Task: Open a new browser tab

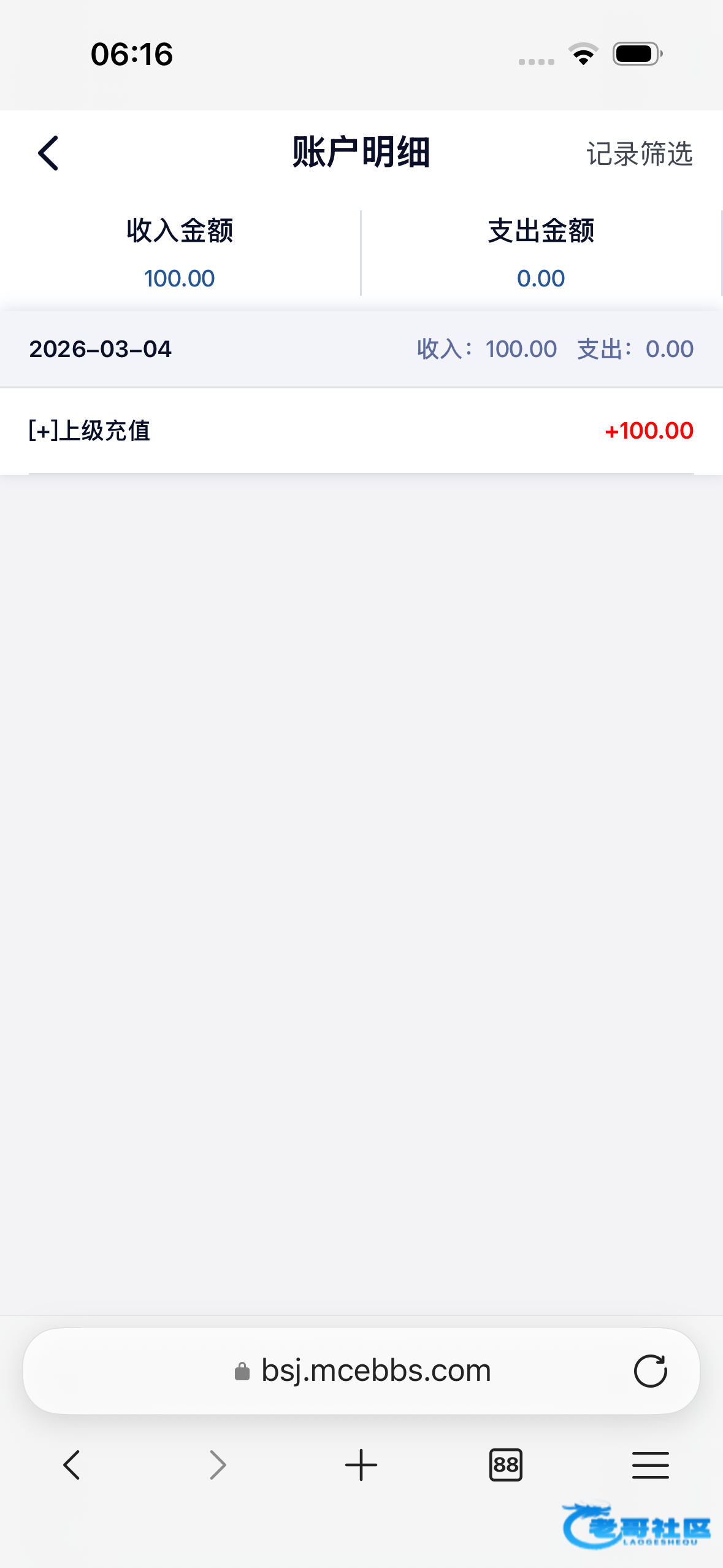Action: pyautogui.click(x=361, y=1465)
